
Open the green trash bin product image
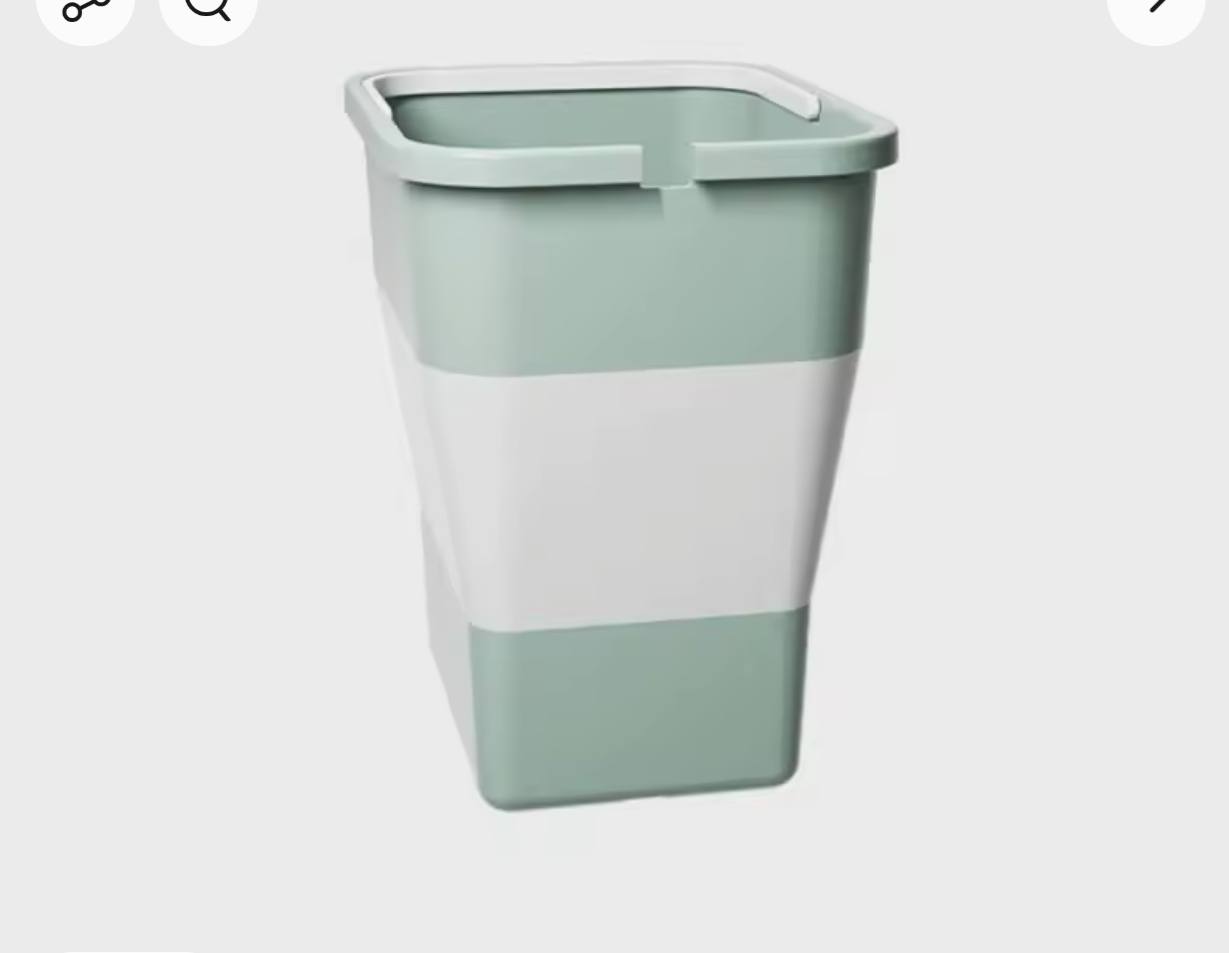(x=620, y=440)
